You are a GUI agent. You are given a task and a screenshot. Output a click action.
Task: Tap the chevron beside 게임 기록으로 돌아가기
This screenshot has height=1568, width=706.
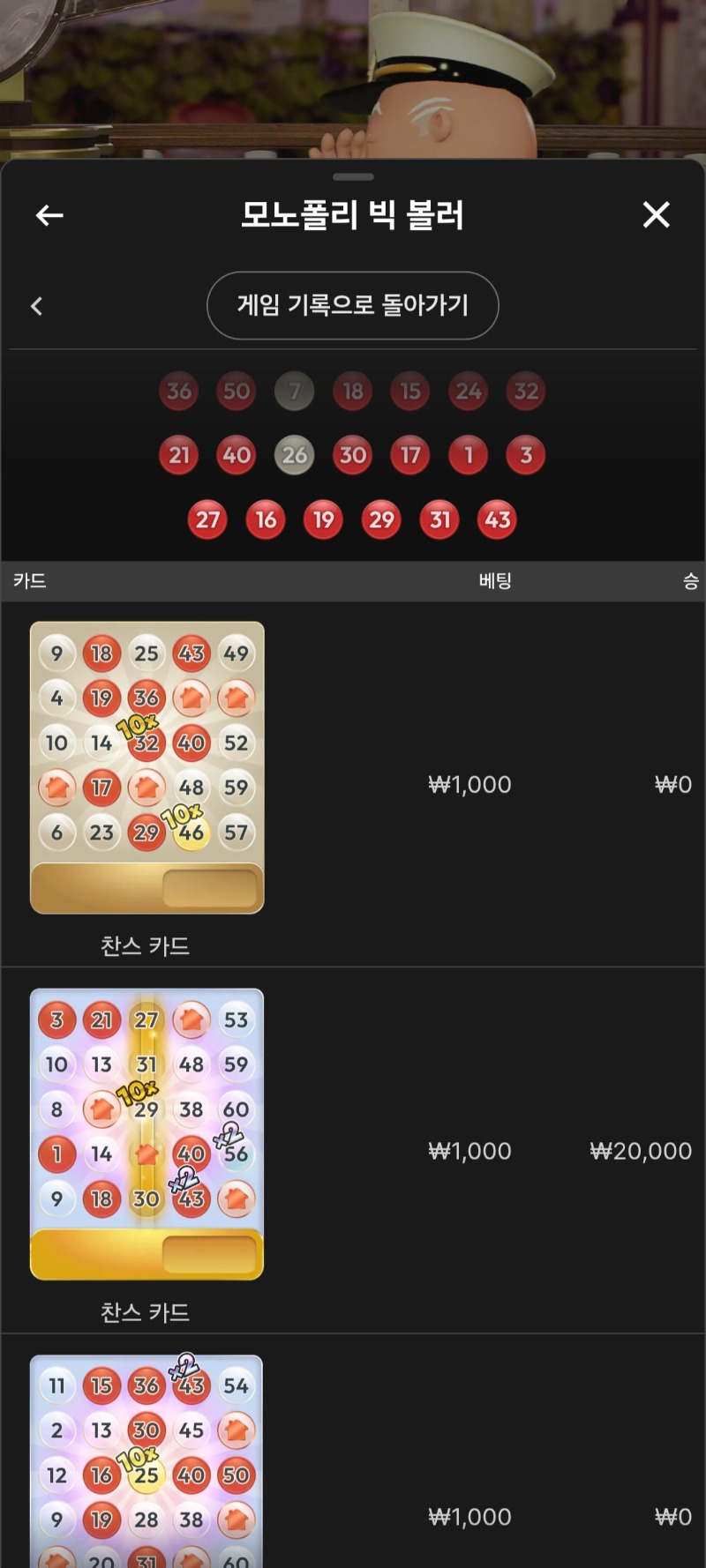pyautogui.click(x=36, y=306)
